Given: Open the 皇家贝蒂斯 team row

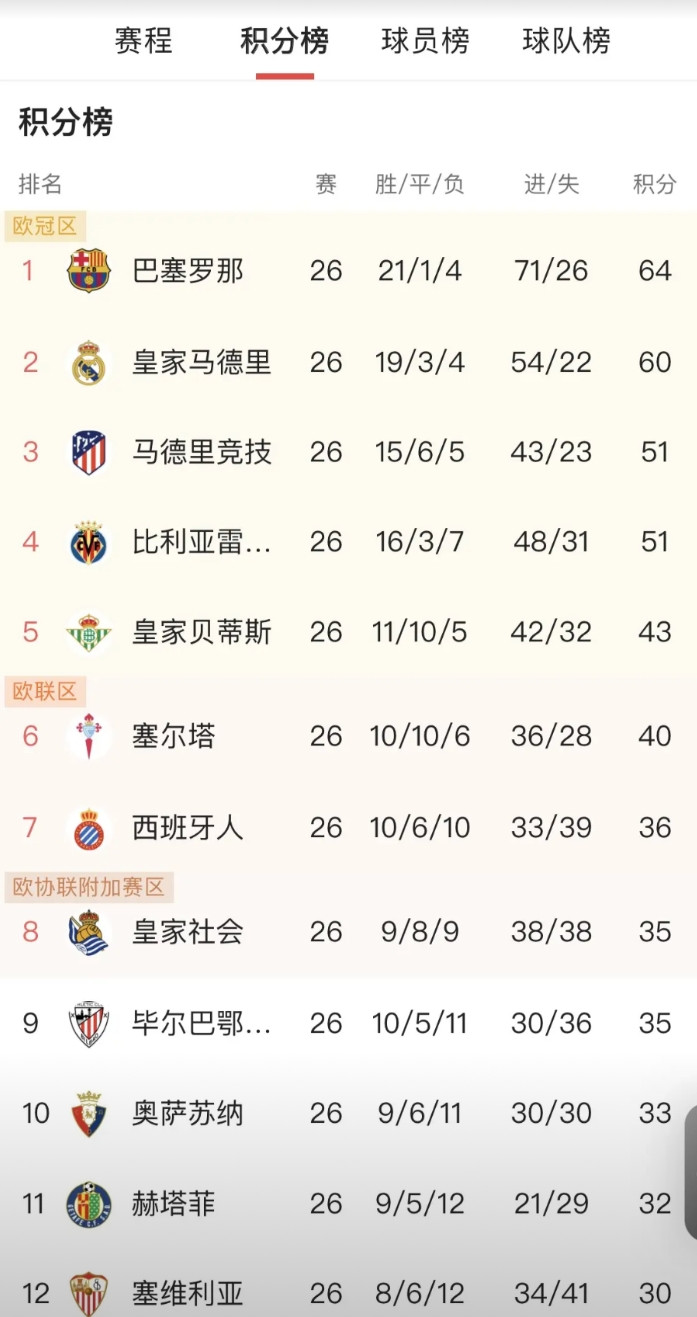Looking at the screenshot, I should [x=348, y=632].
